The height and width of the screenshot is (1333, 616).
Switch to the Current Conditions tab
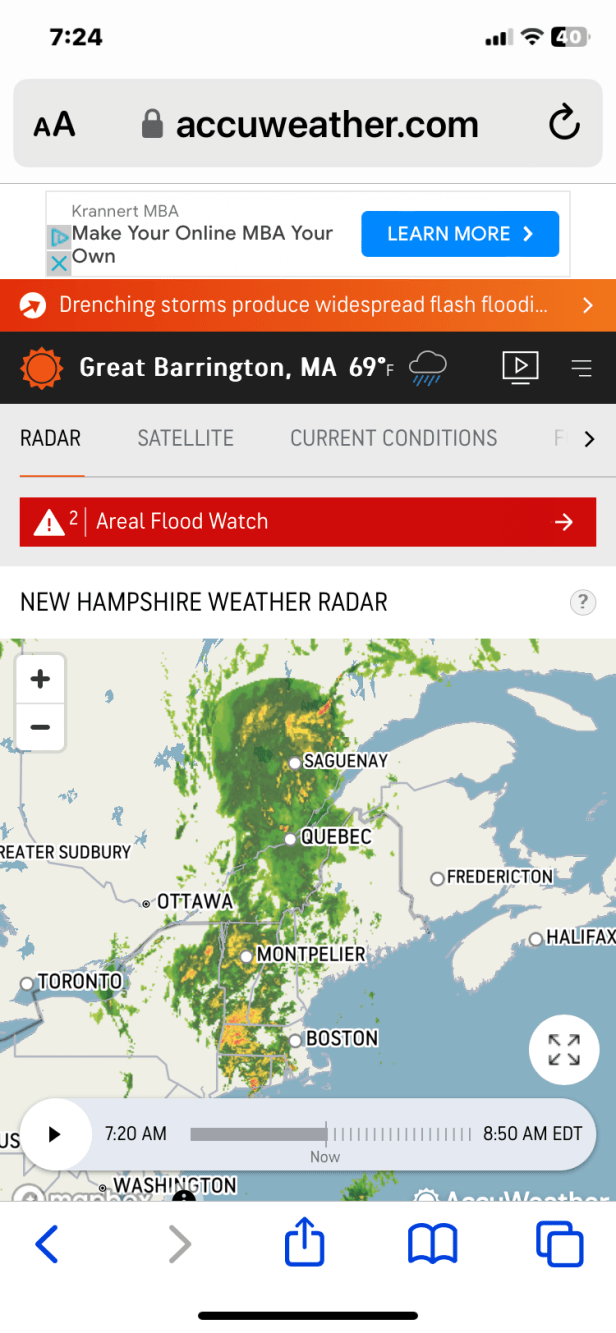[x=393, y=438]
